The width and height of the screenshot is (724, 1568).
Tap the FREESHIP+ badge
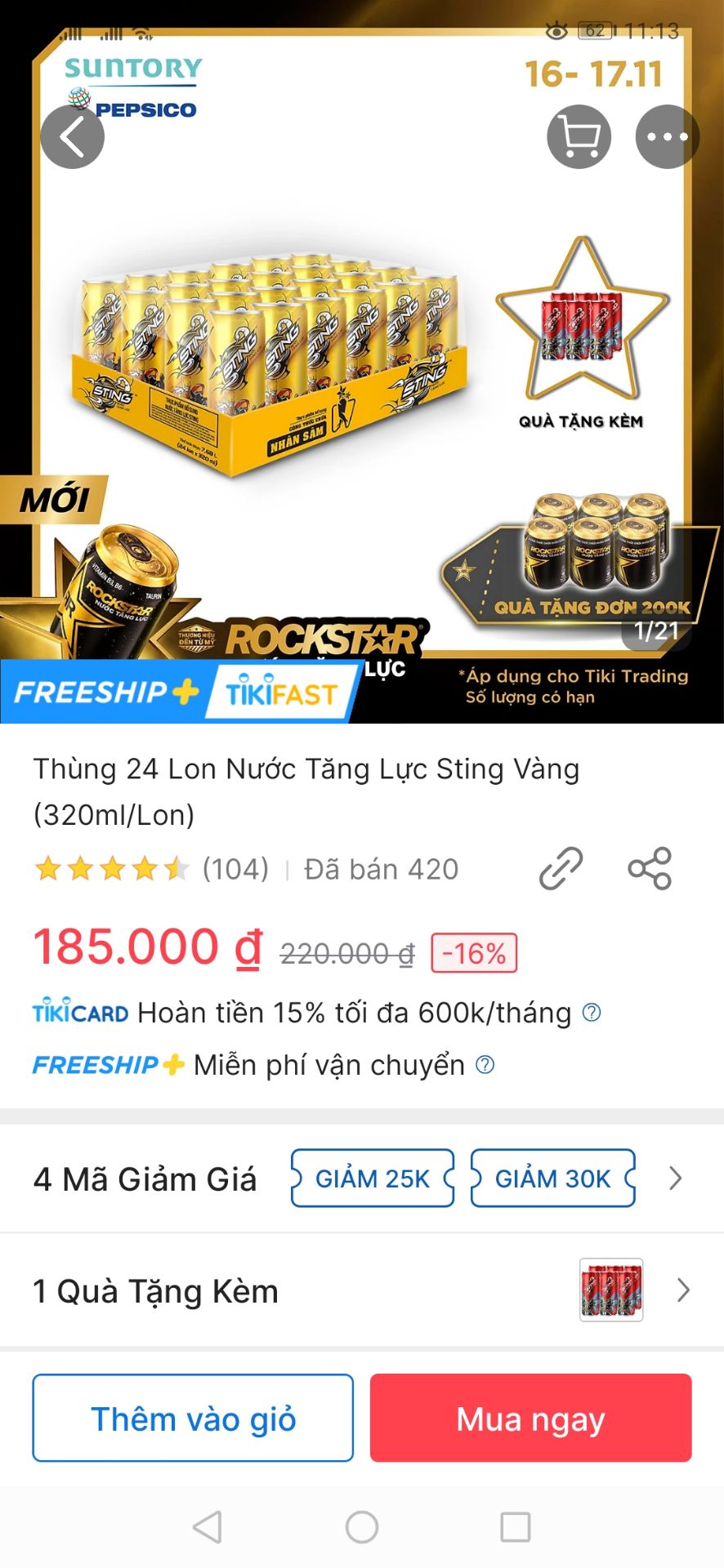click(x=106, y=692)
